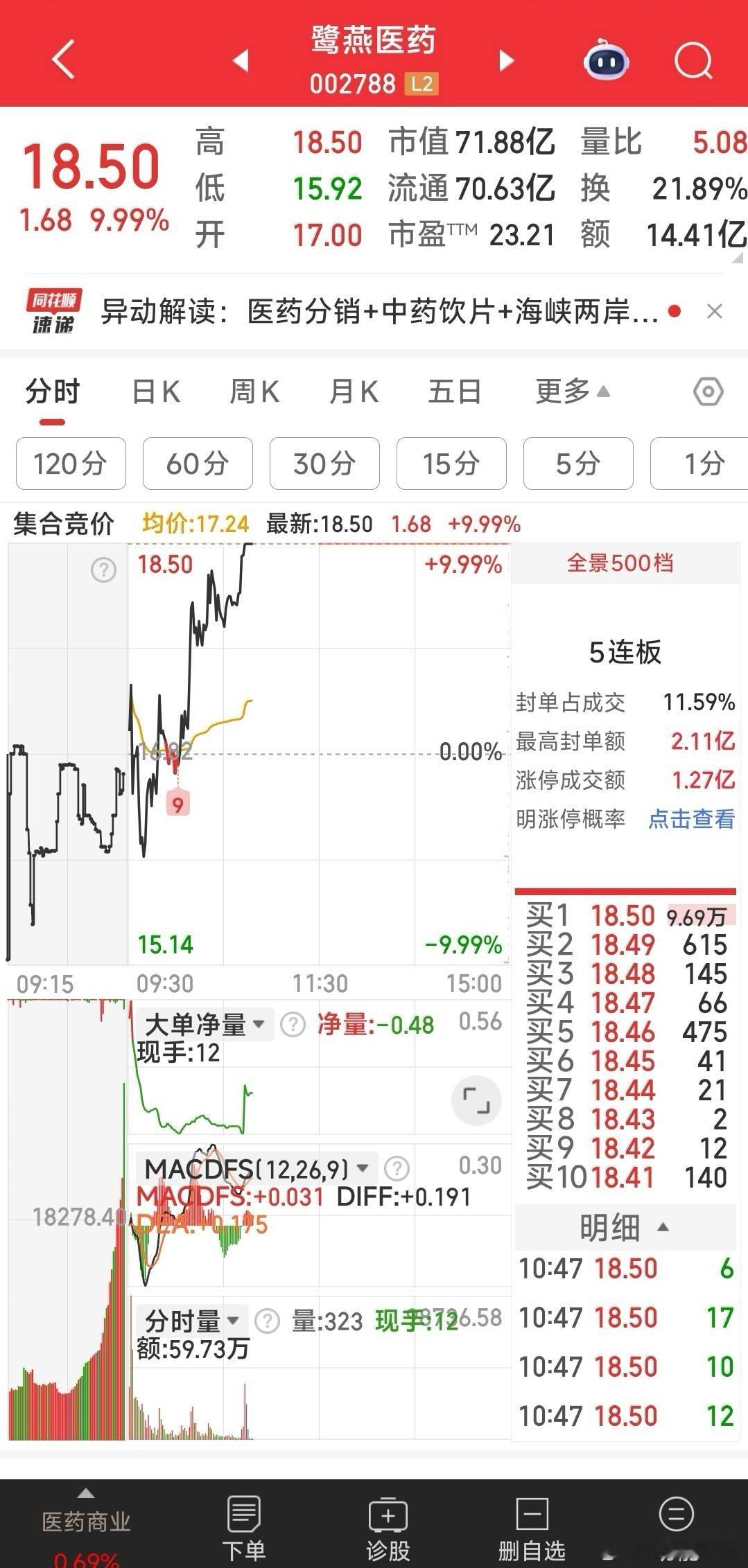Open the chart settings gear icon
The height and width of the screenshot is (1568, 748).
[708, 392]
